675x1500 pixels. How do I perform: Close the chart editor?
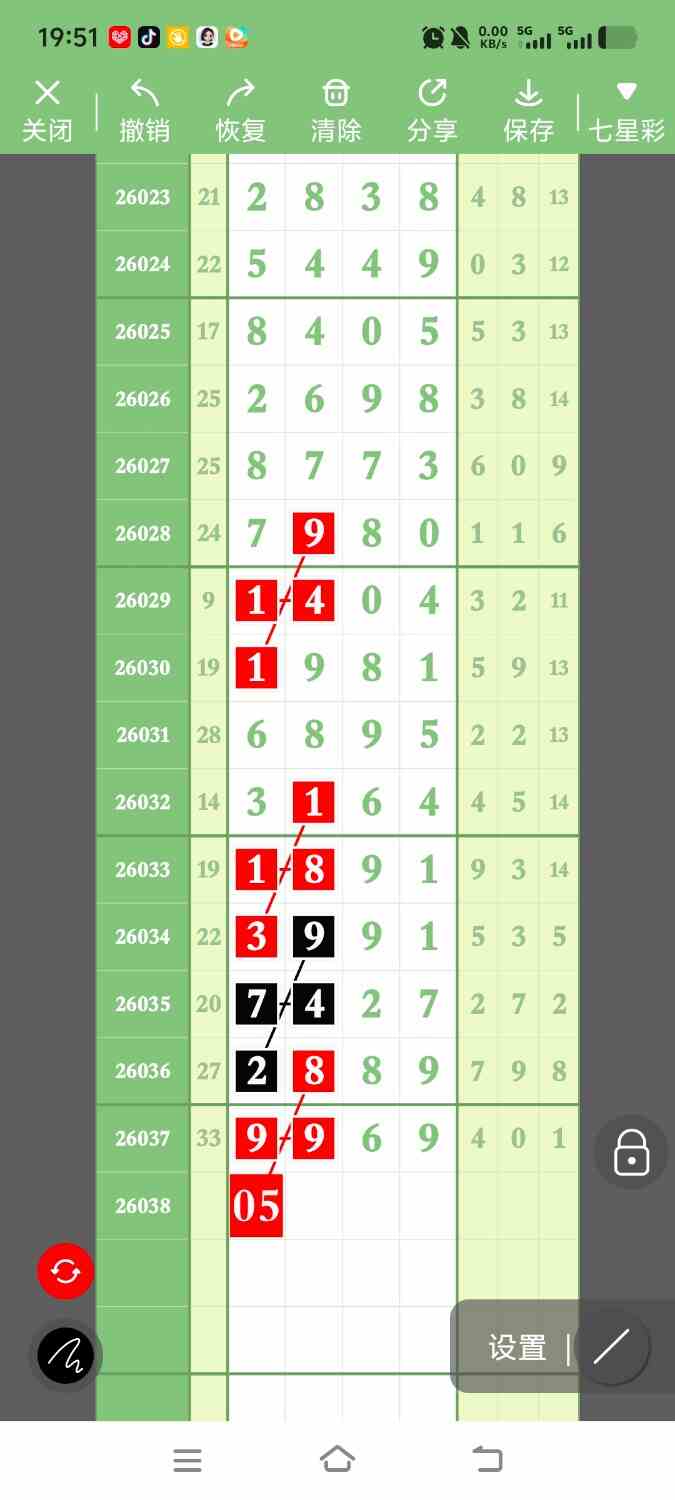[47, 112]
